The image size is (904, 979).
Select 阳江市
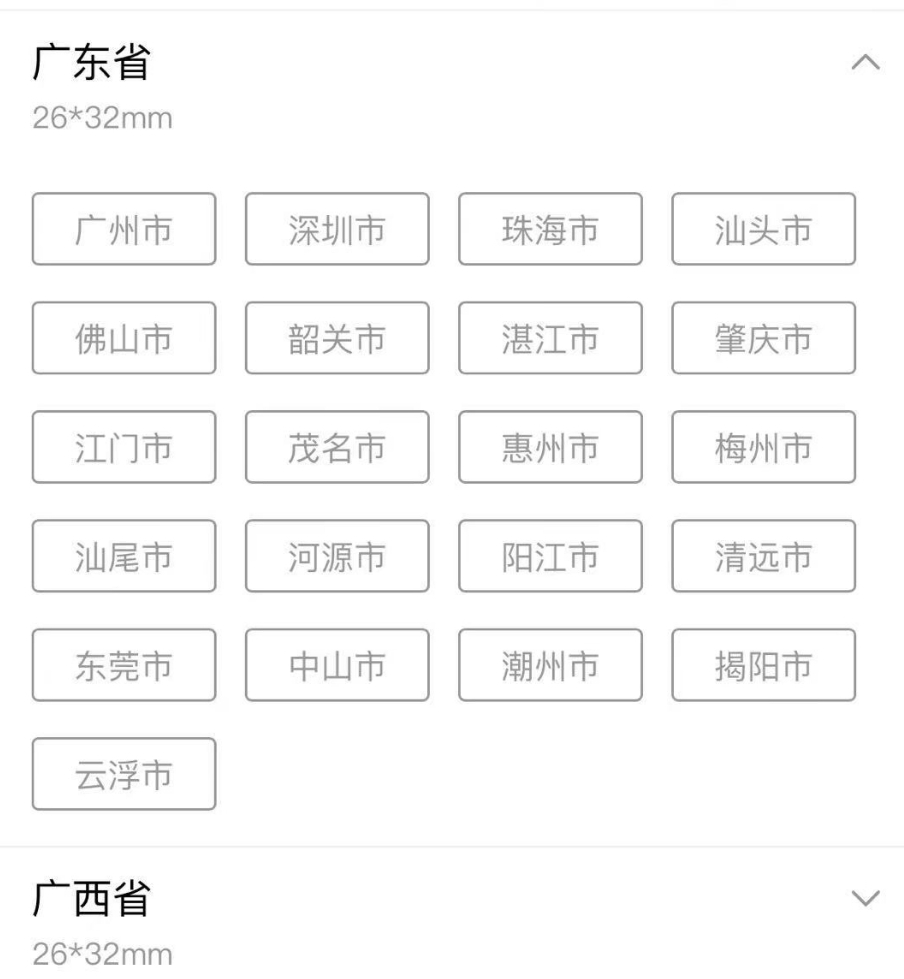[x=550, y=556]
